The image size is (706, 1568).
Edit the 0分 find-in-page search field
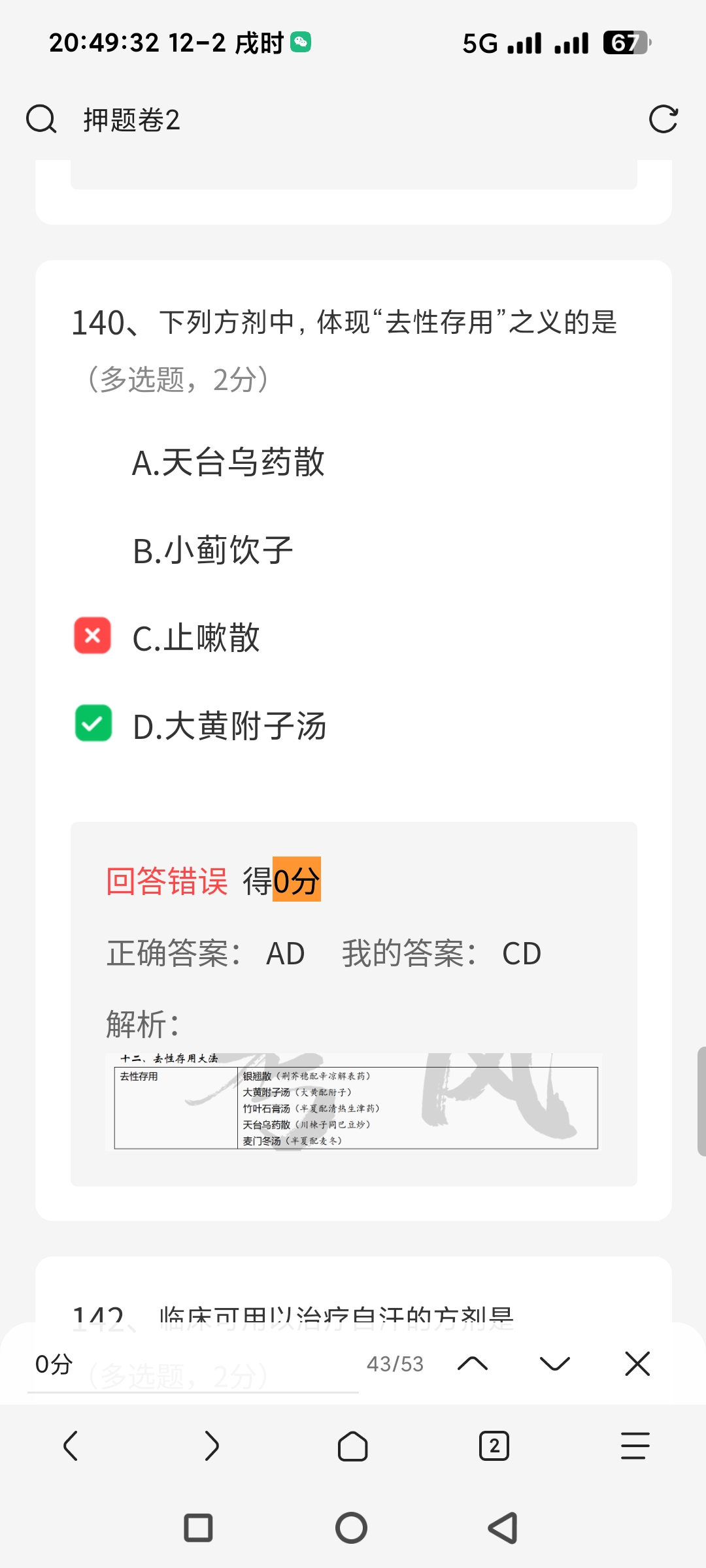click(x=192, y=1364)
